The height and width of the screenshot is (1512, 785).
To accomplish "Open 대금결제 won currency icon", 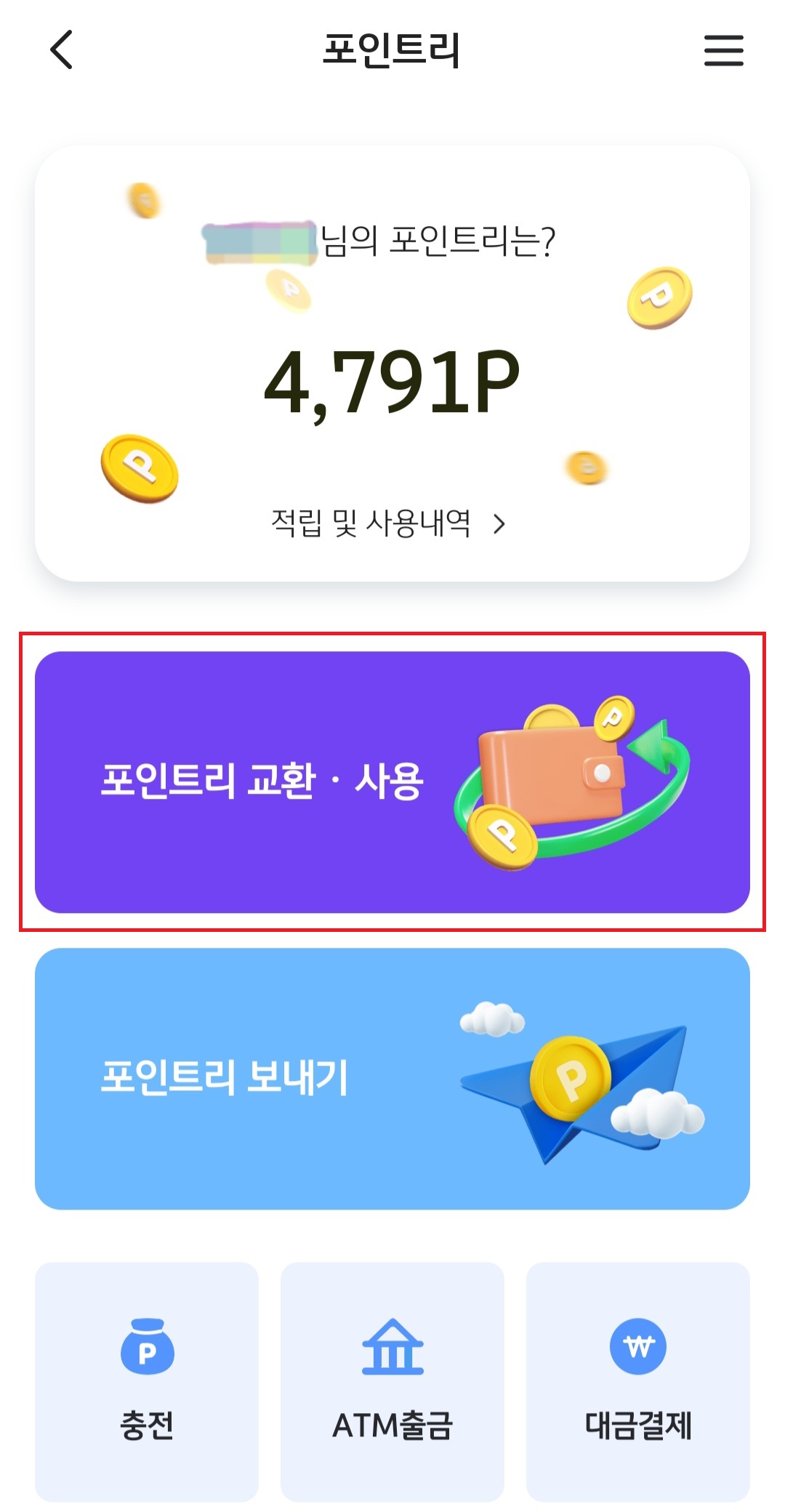I will 638,1344.
